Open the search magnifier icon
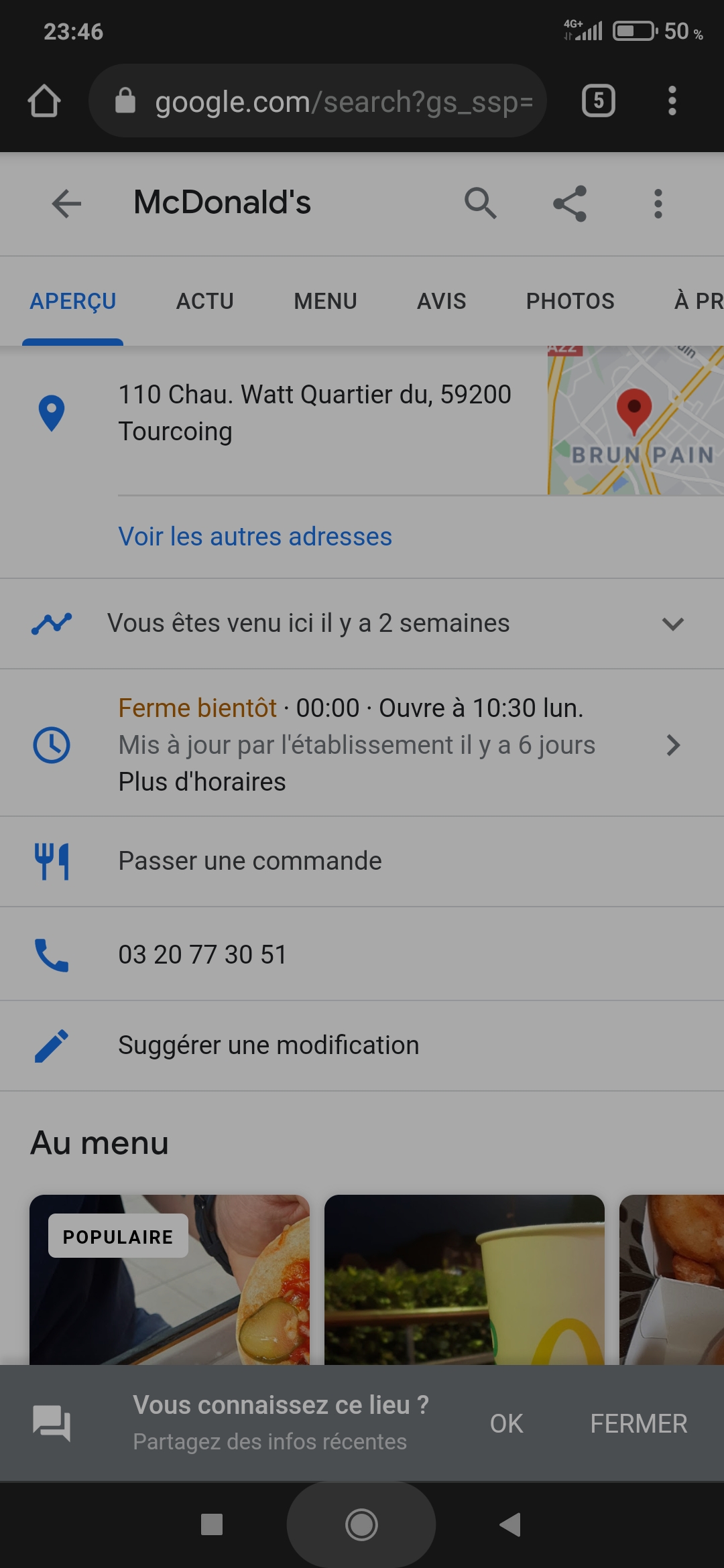Viewport: 724px width, 1568px height. pos(481,203)
